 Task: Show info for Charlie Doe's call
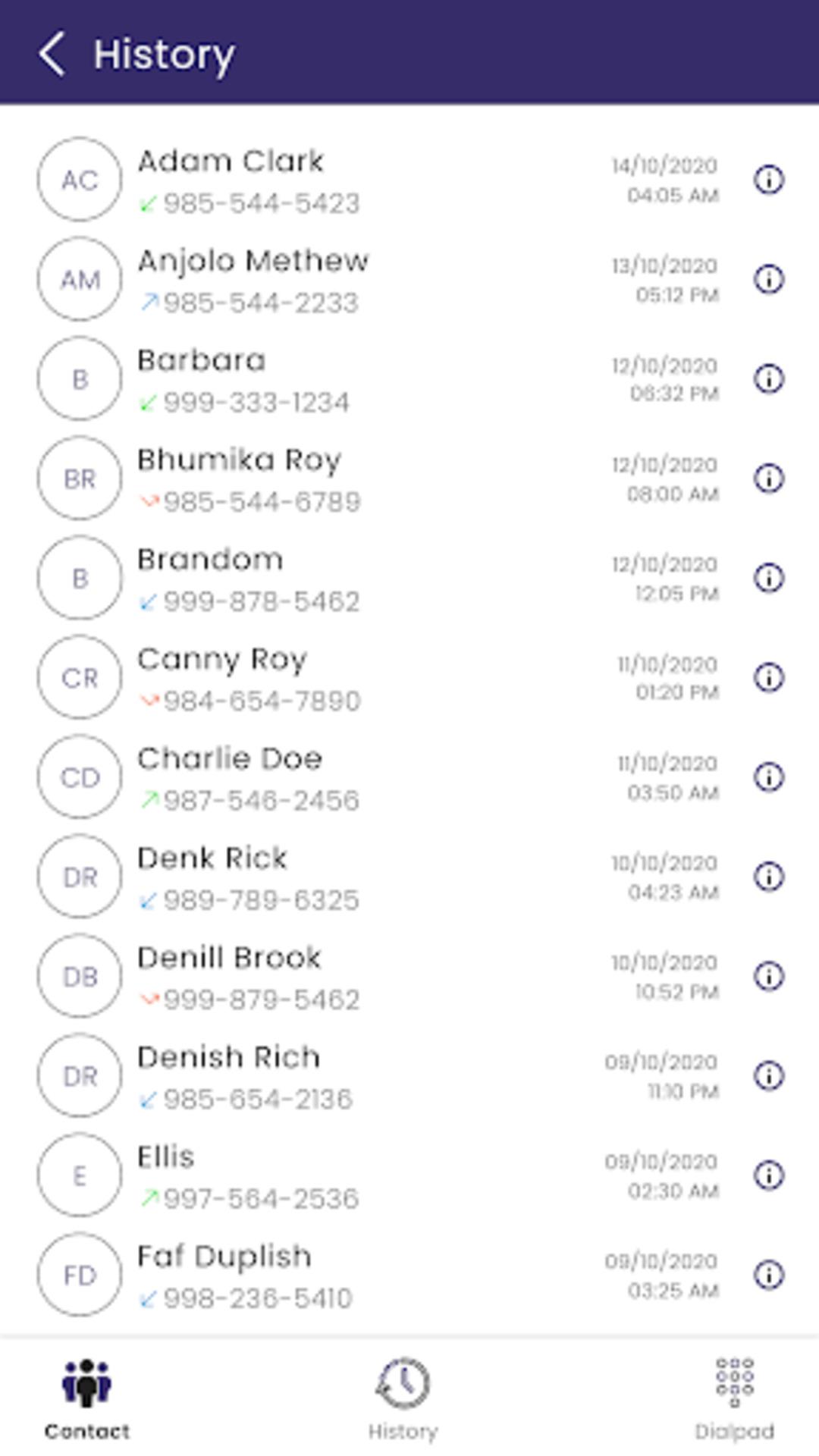click(x=769, y=777)
